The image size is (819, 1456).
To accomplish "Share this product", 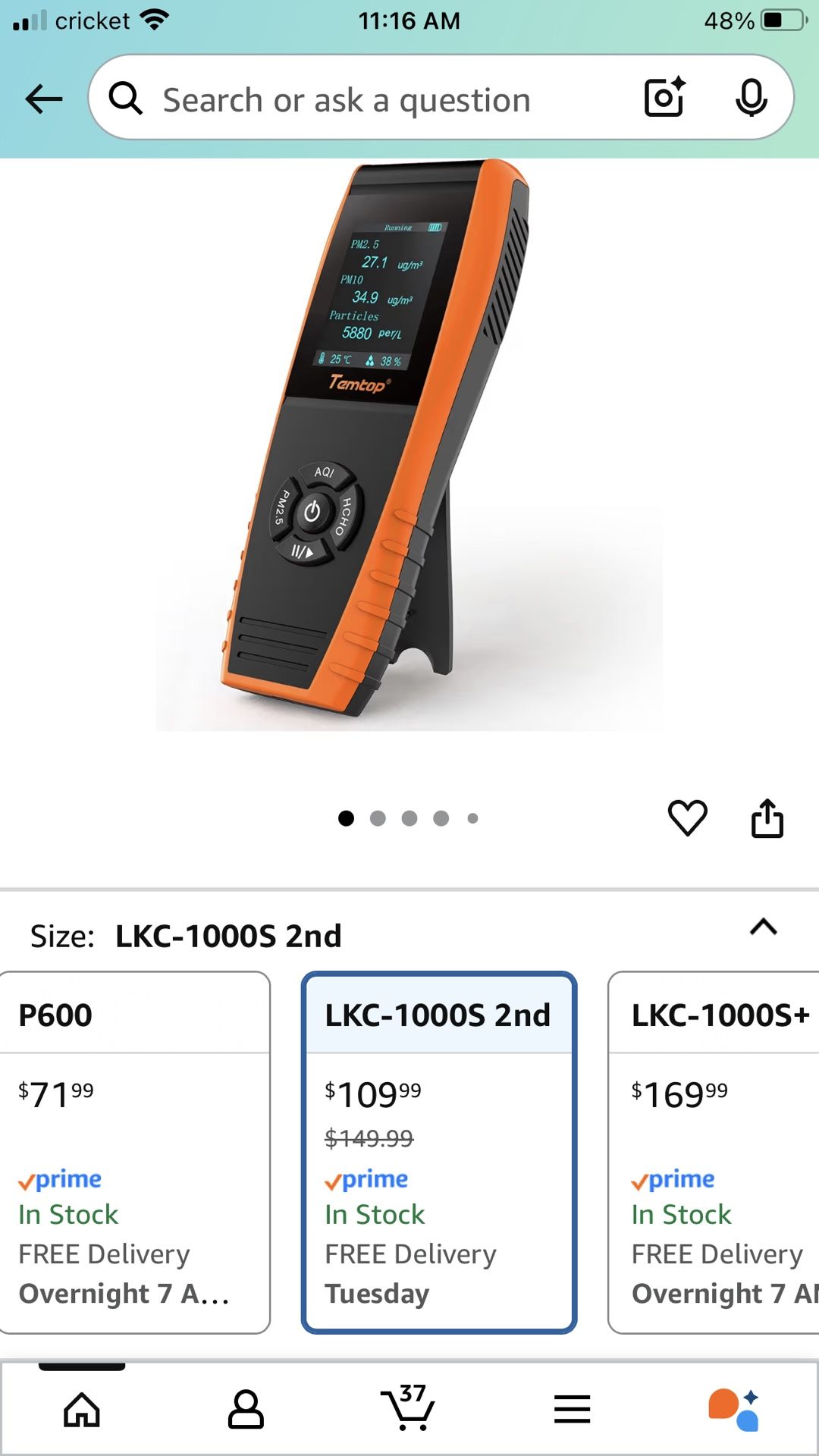I will [767, 817].
